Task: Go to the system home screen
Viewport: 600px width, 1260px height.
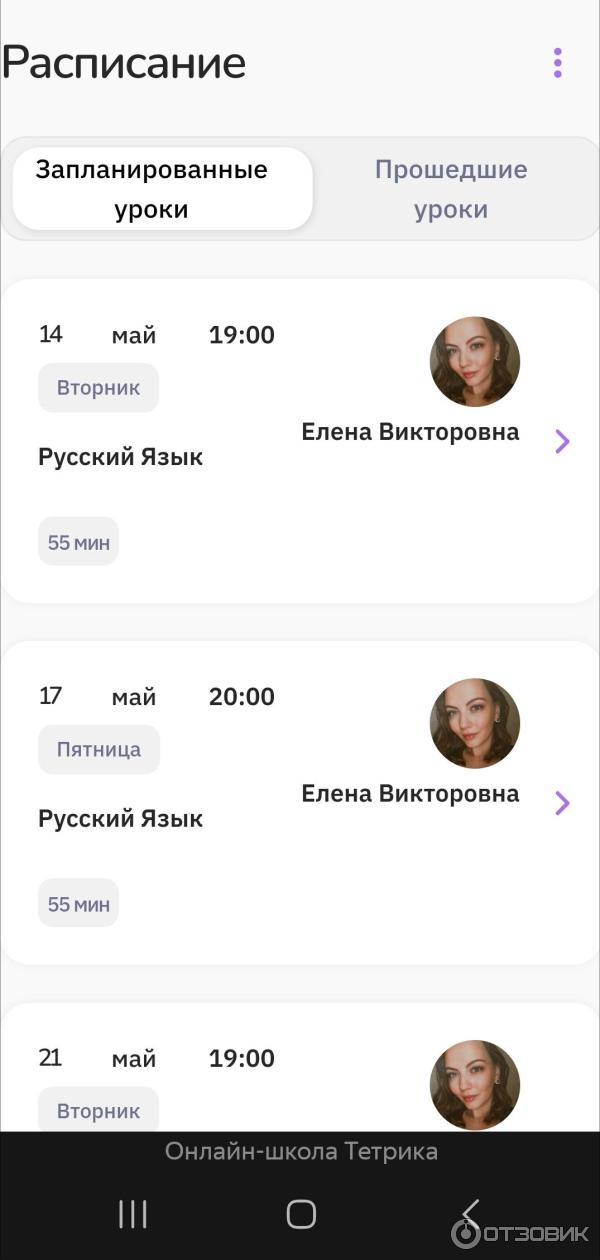Action: tap(301, 1214)
